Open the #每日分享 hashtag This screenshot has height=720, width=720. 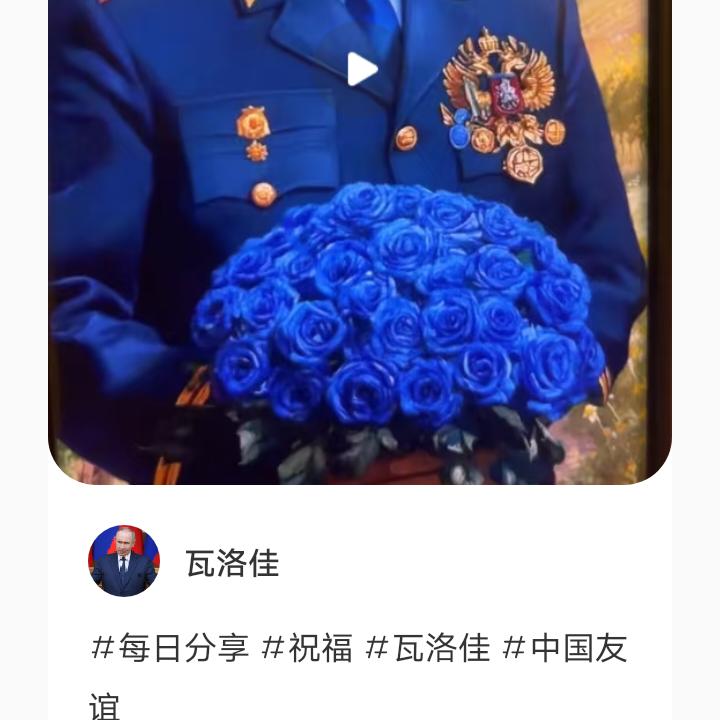click(x=170, y=648)
